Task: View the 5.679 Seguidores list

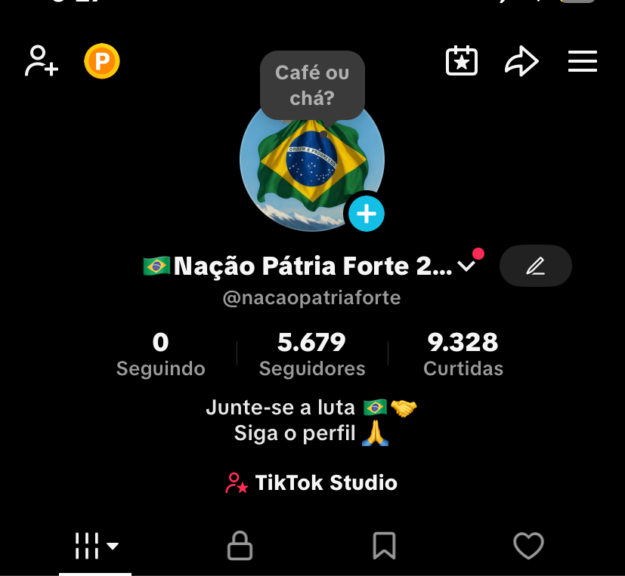Action: [x=312, y=355]
